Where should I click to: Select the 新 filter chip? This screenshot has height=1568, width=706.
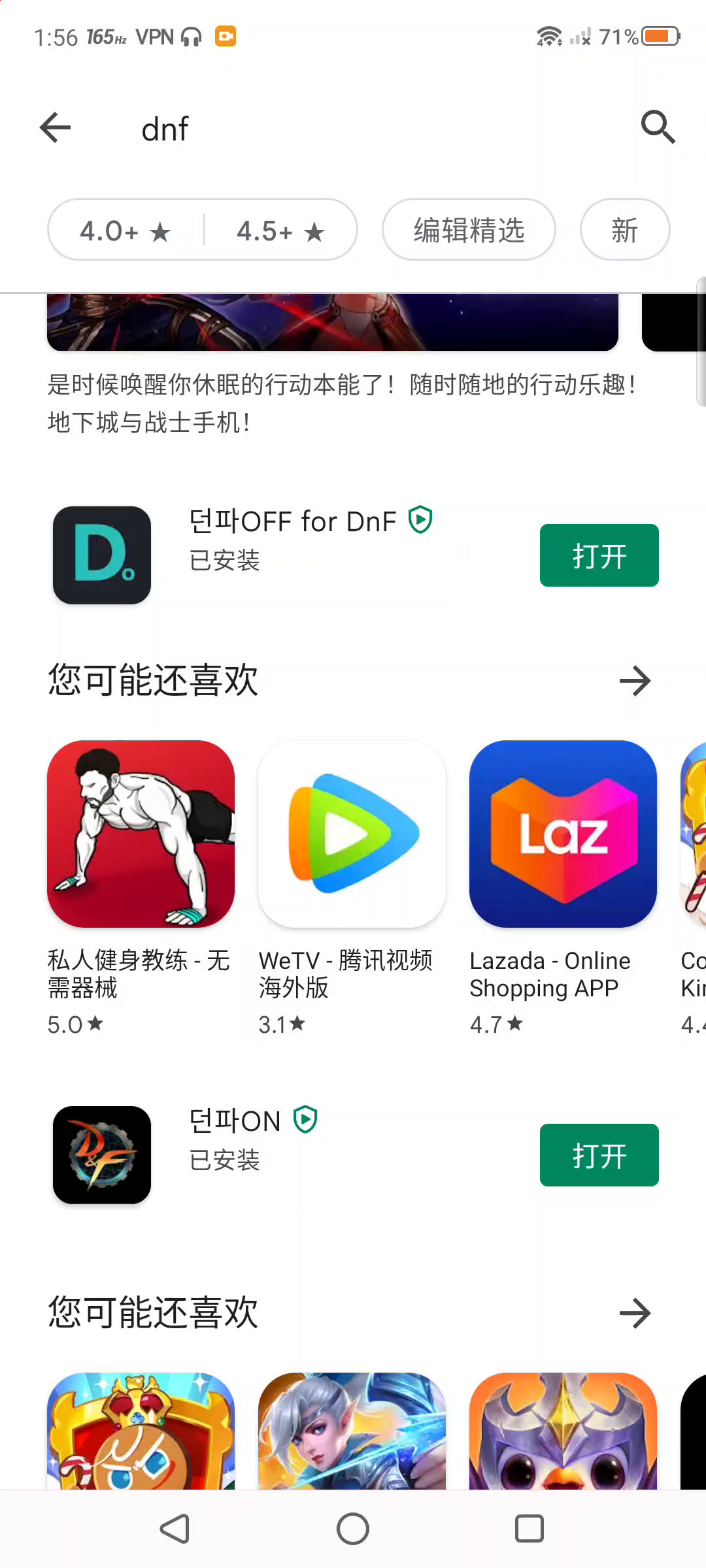(x=625, y=231)
